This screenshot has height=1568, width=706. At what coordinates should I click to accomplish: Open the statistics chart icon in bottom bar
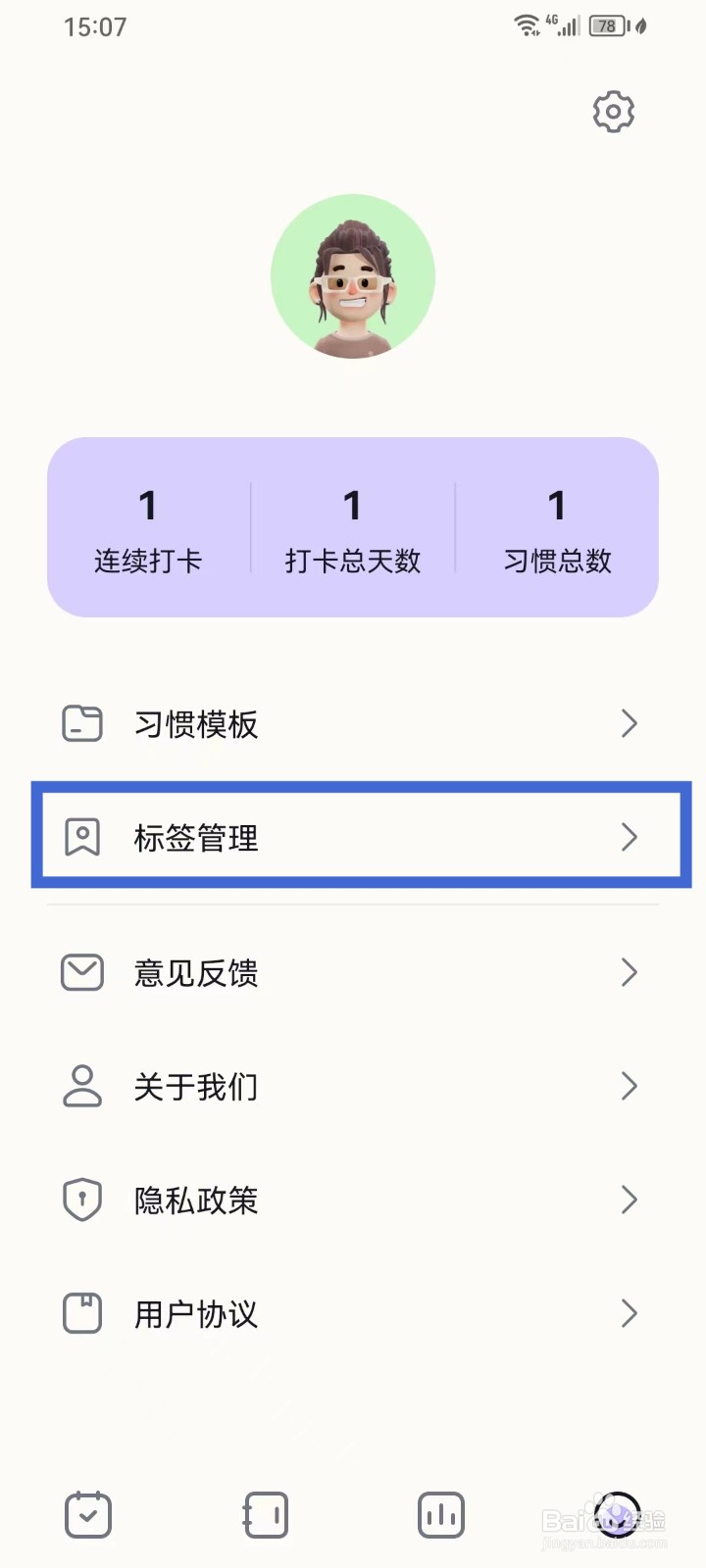point(440,1514)
